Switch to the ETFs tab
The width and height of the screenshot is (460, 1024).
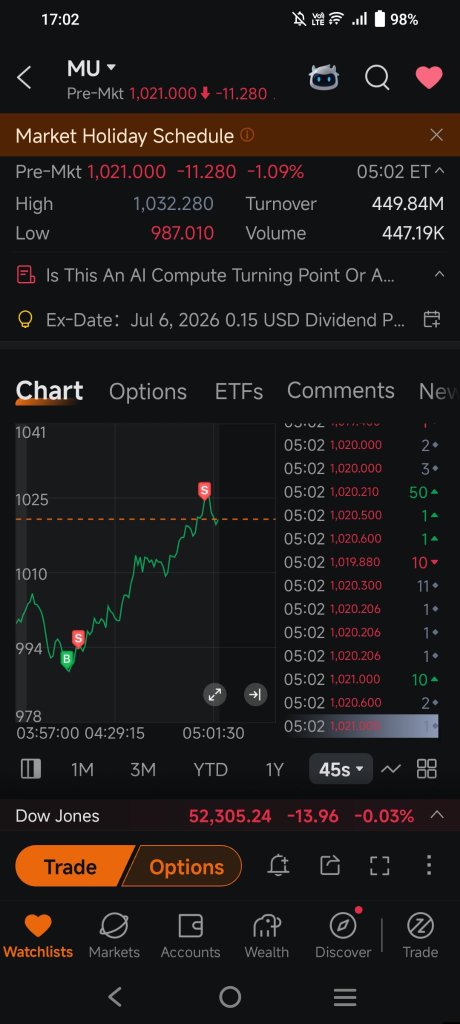pos(238,391)
